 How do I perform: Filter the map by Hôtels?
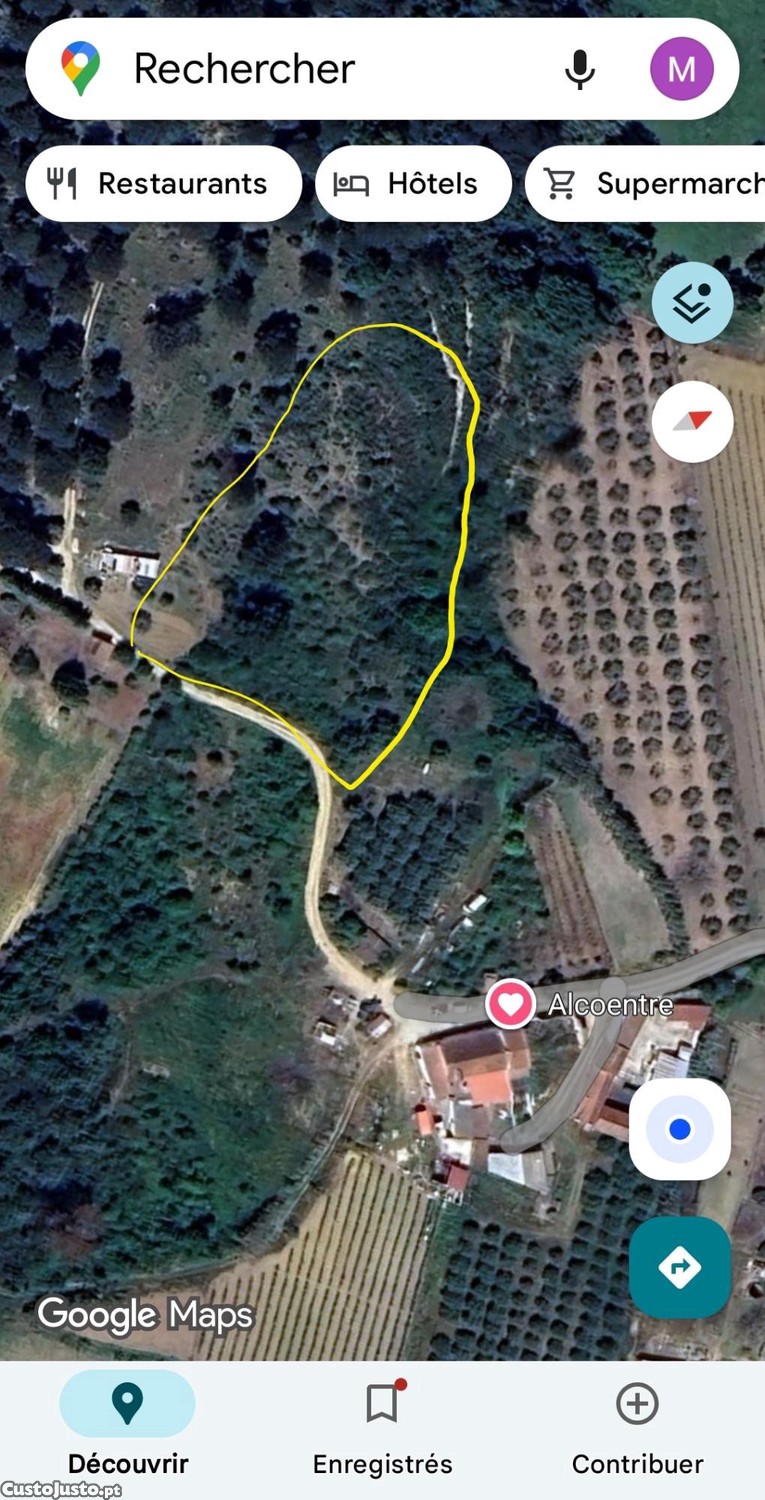point(413,184)
